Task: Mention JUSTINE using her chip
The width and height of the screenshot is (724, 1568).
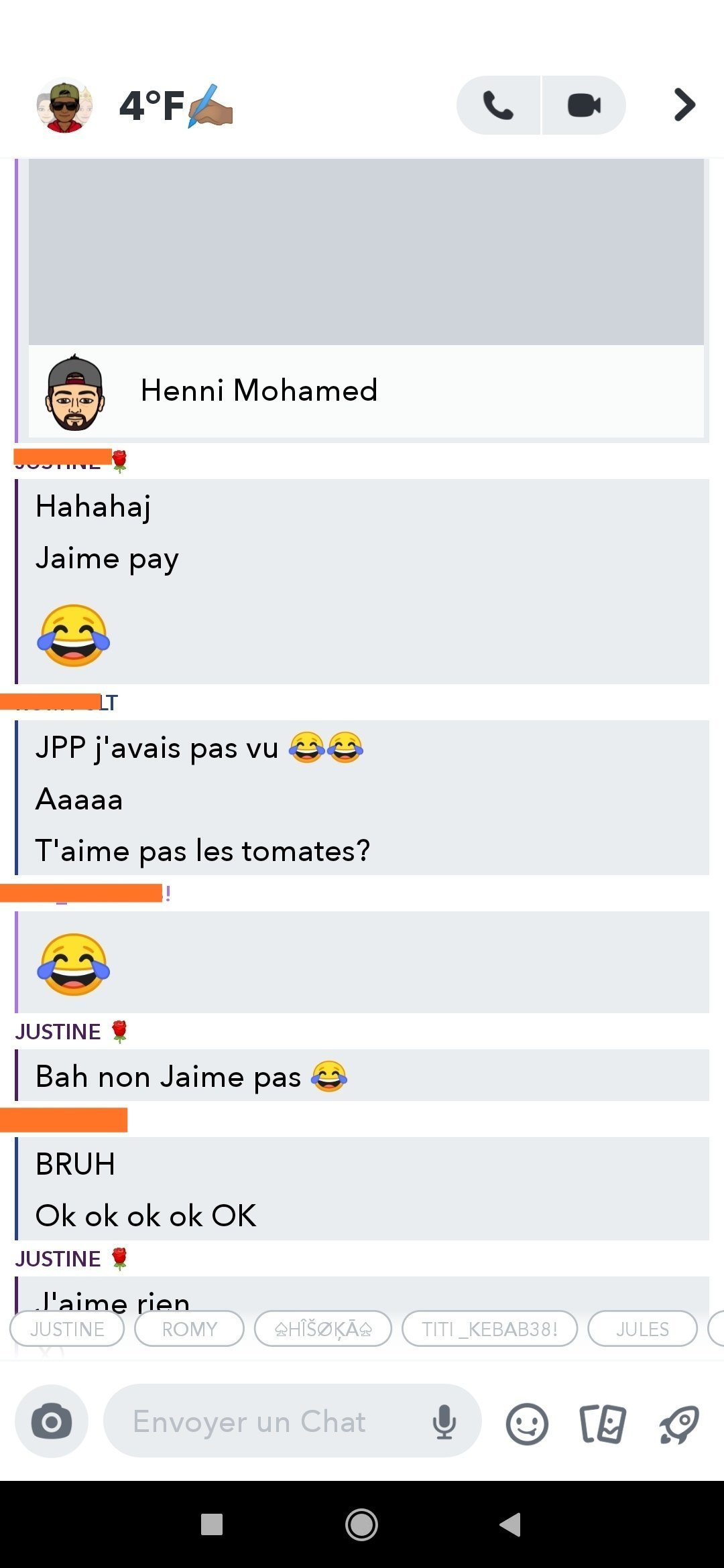Action: 67,1329
